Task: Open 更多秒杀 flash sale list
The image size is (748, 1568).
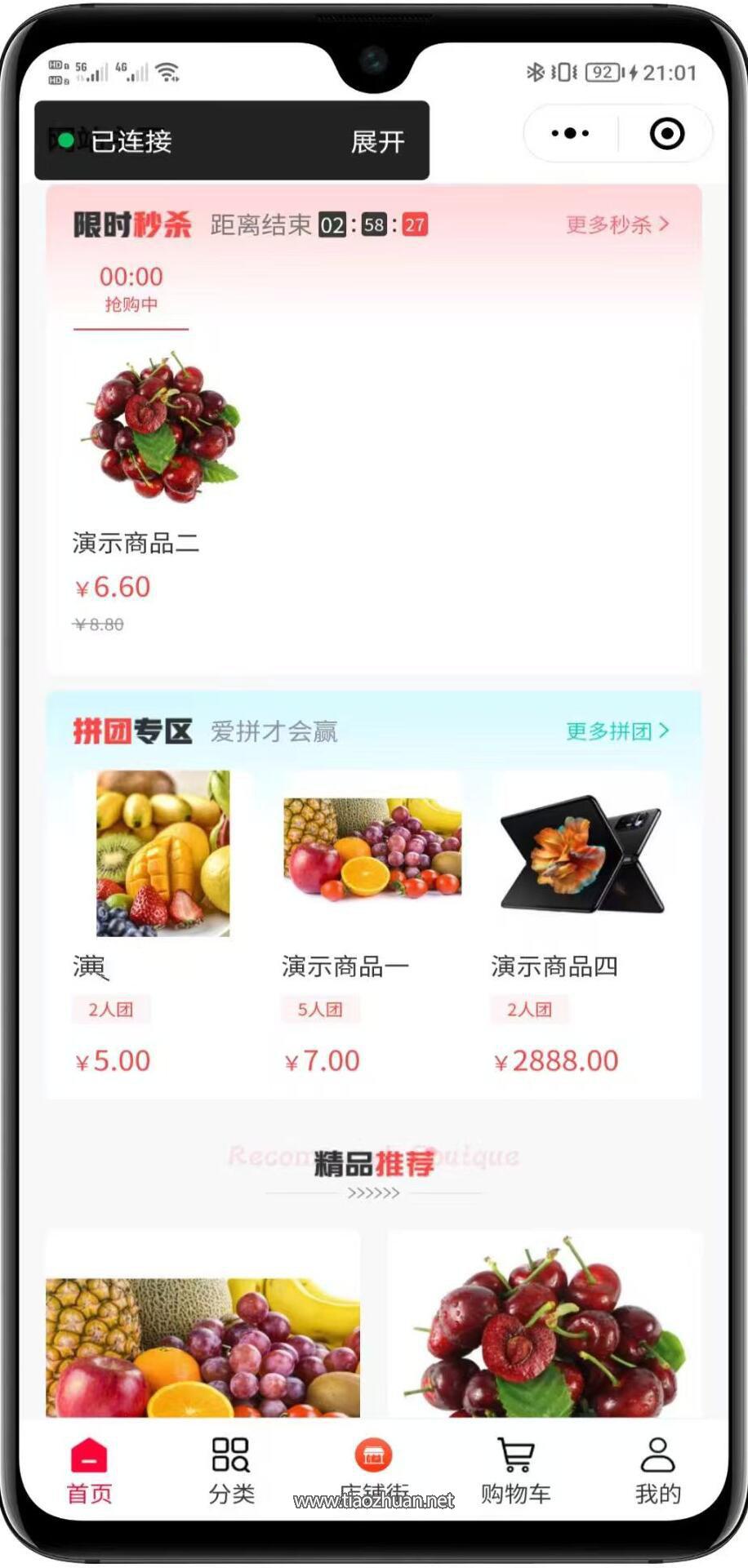Action: (x=615, y=225)
